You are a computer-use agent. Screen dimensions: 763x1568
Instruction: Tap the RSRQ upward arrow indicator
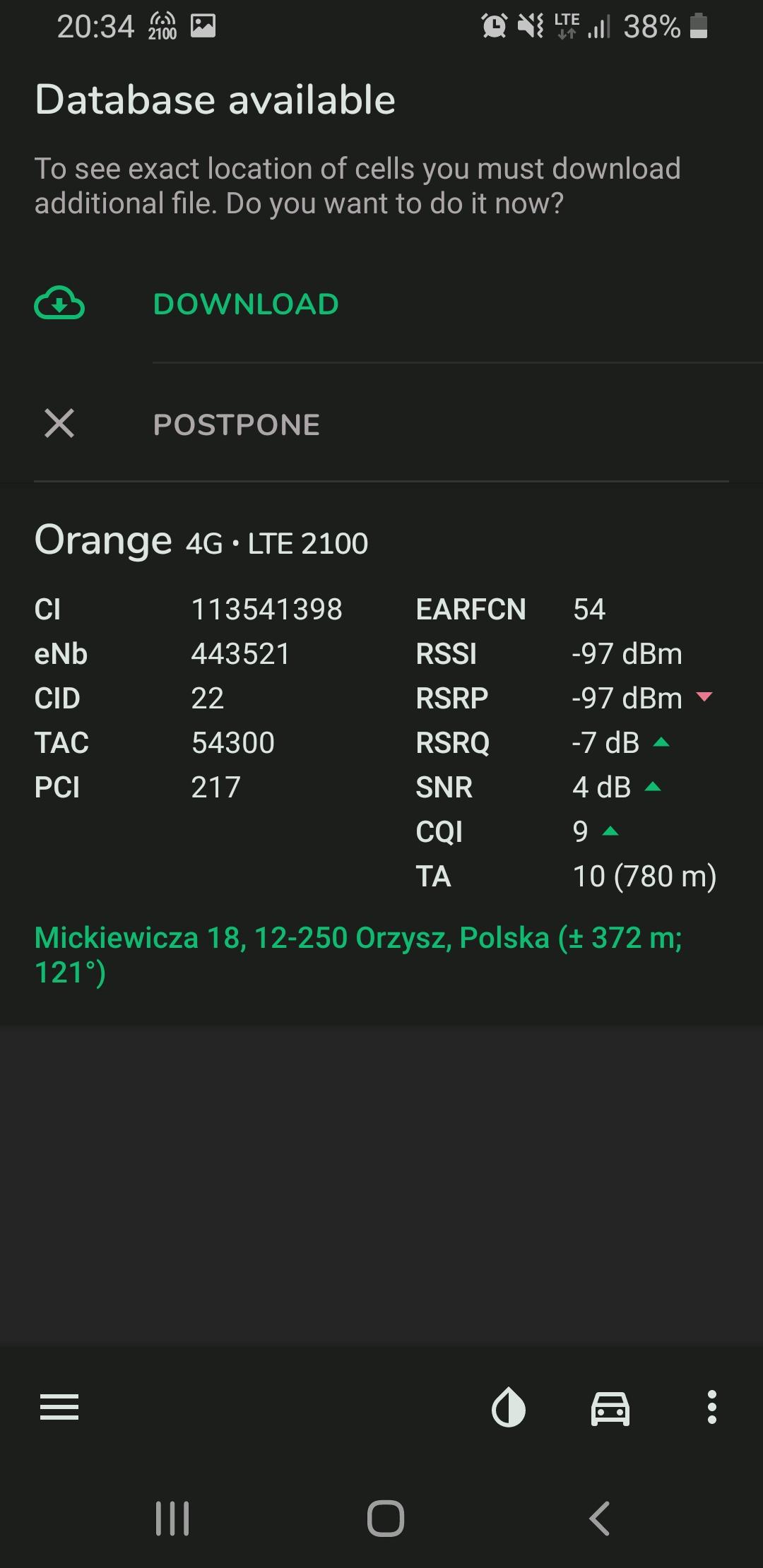click(660, 742)
